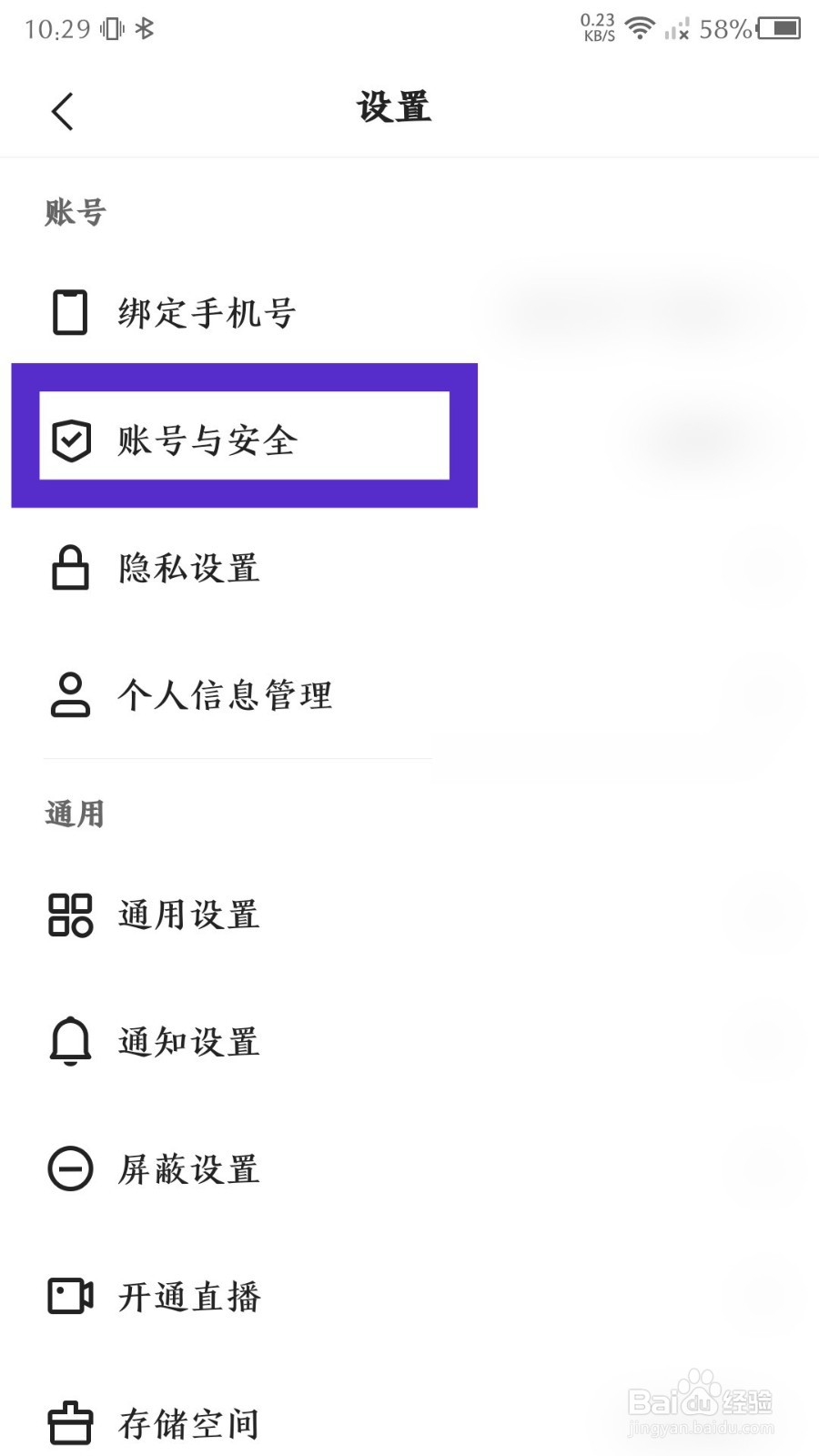Tap the phone icon beside 绑定手机号

(x=68, y=313)
